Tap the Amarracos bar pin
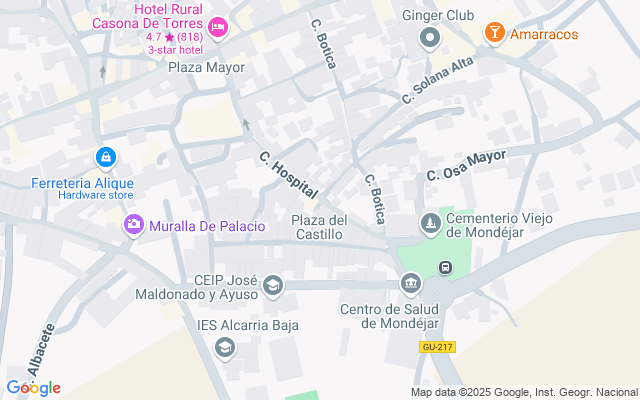This screenshot has height=400, width=640. click(495, 34)
